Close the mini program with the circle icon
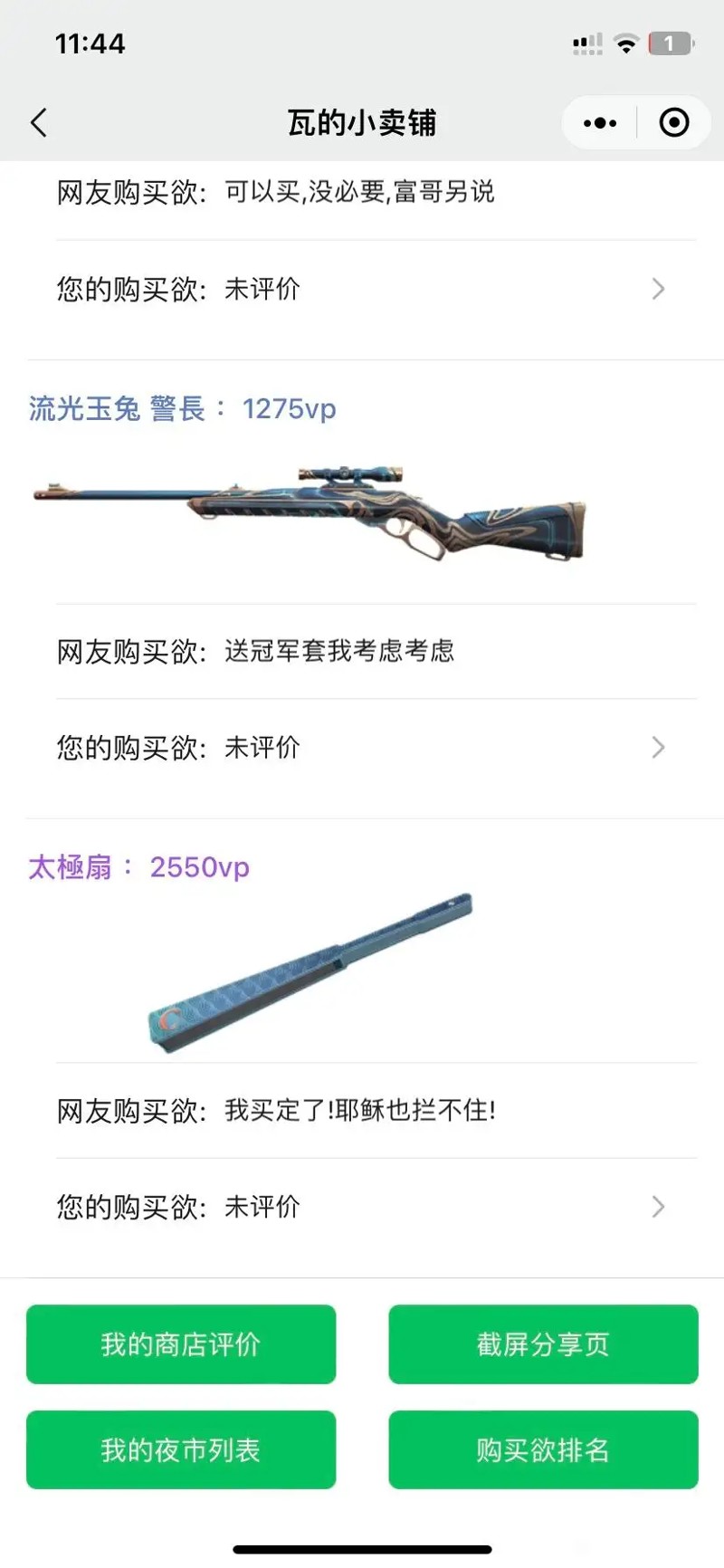Image resolution: width=724 pixels, height=1568 pixels. point(674,122)
